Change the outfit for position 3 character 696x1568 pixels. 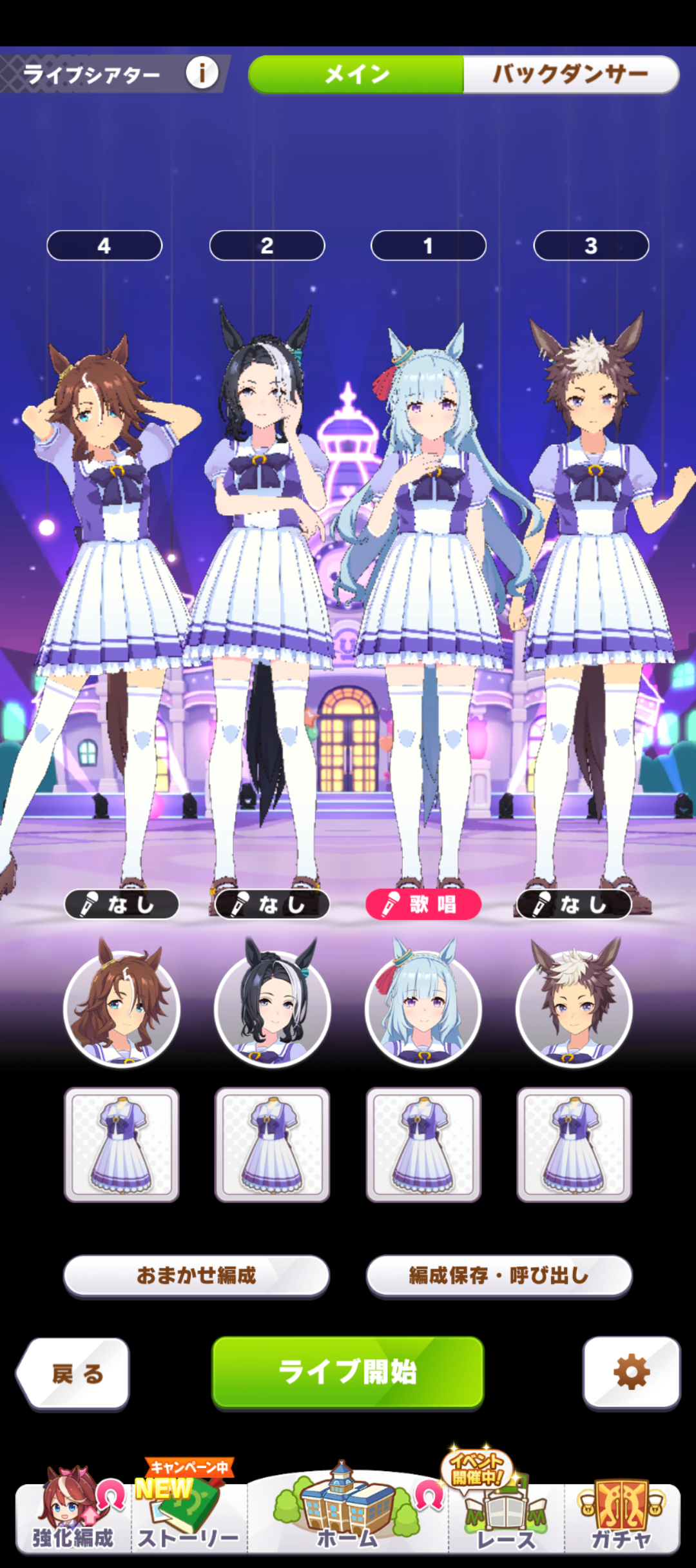574,1144
